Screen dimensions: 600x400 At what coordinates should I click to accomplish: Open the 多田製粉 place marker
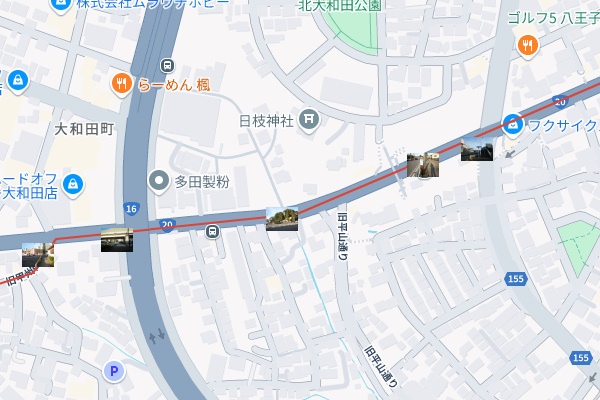159,181
